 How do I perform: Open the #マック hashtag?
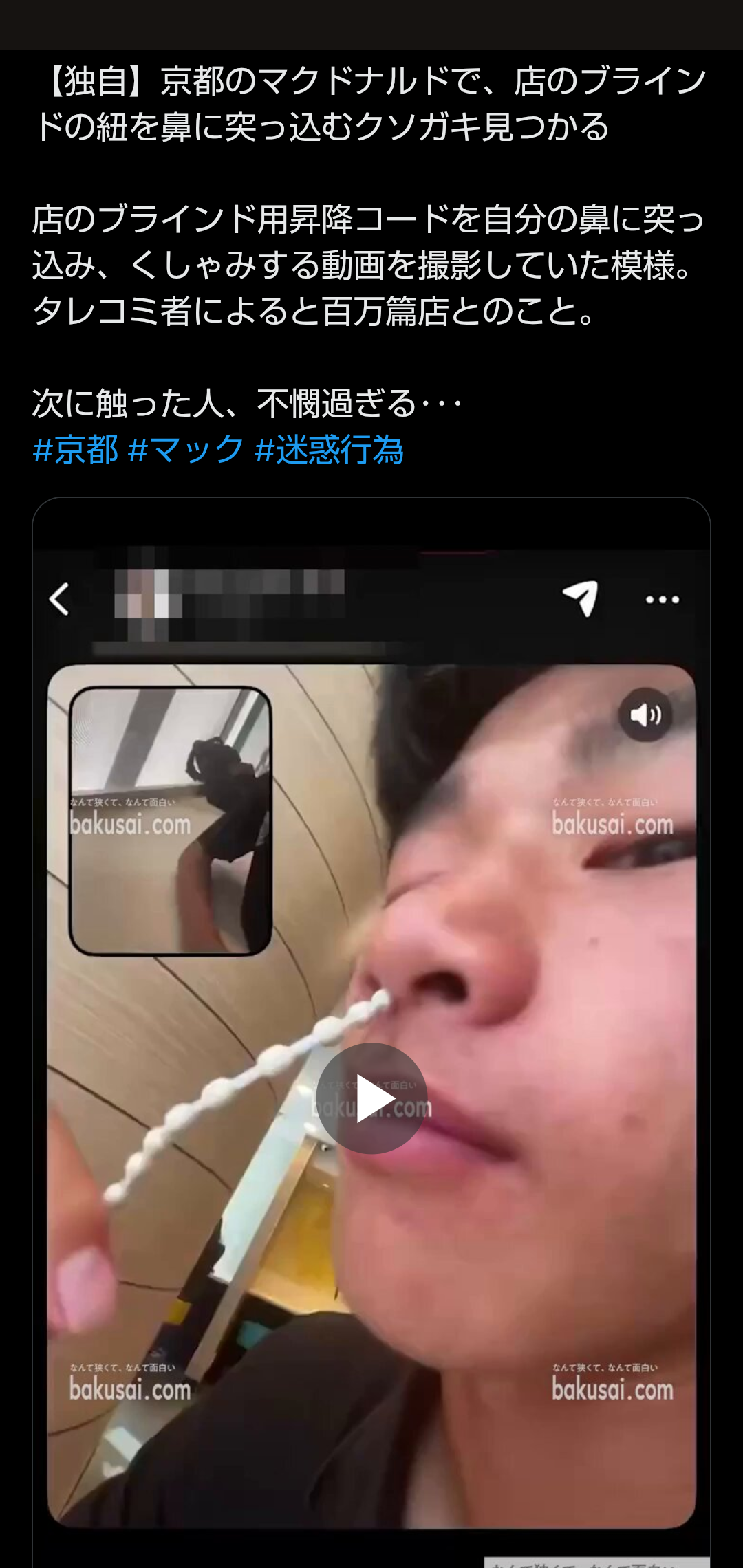pos(186,450)
